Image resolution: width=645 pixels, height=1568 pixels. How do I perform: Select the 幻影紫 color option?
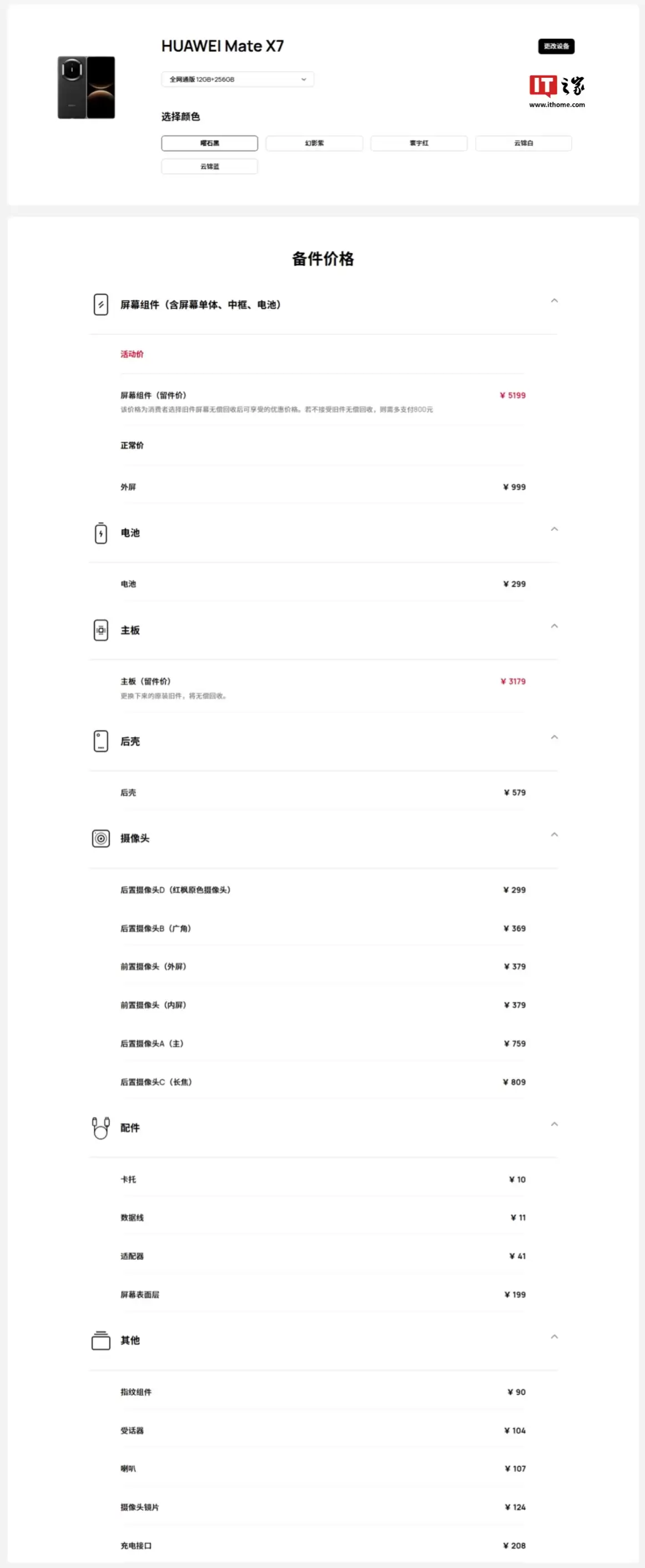click(x=314, y=144)
